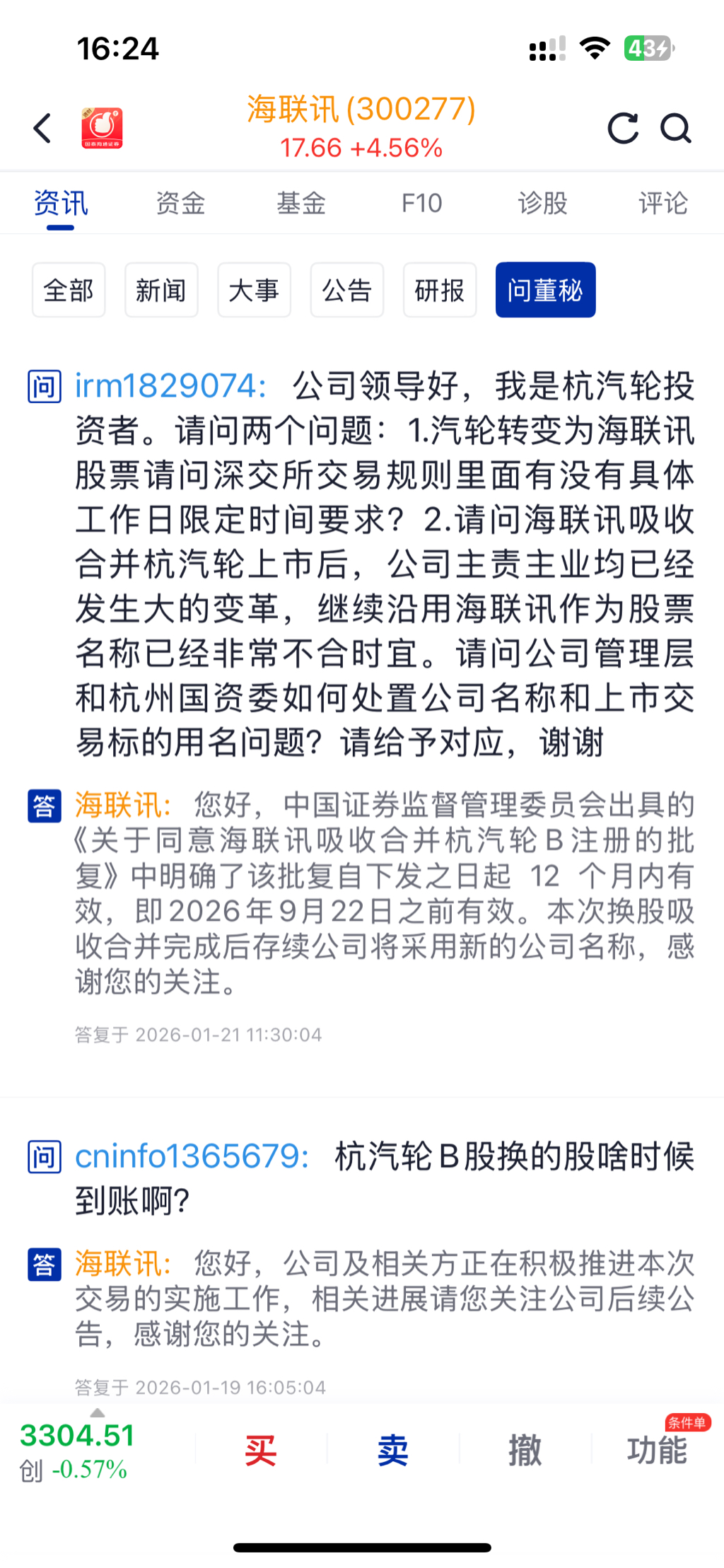Switch to the 基金 tab
This screenshot has width=724, height=1568.
tap(301, 204)
